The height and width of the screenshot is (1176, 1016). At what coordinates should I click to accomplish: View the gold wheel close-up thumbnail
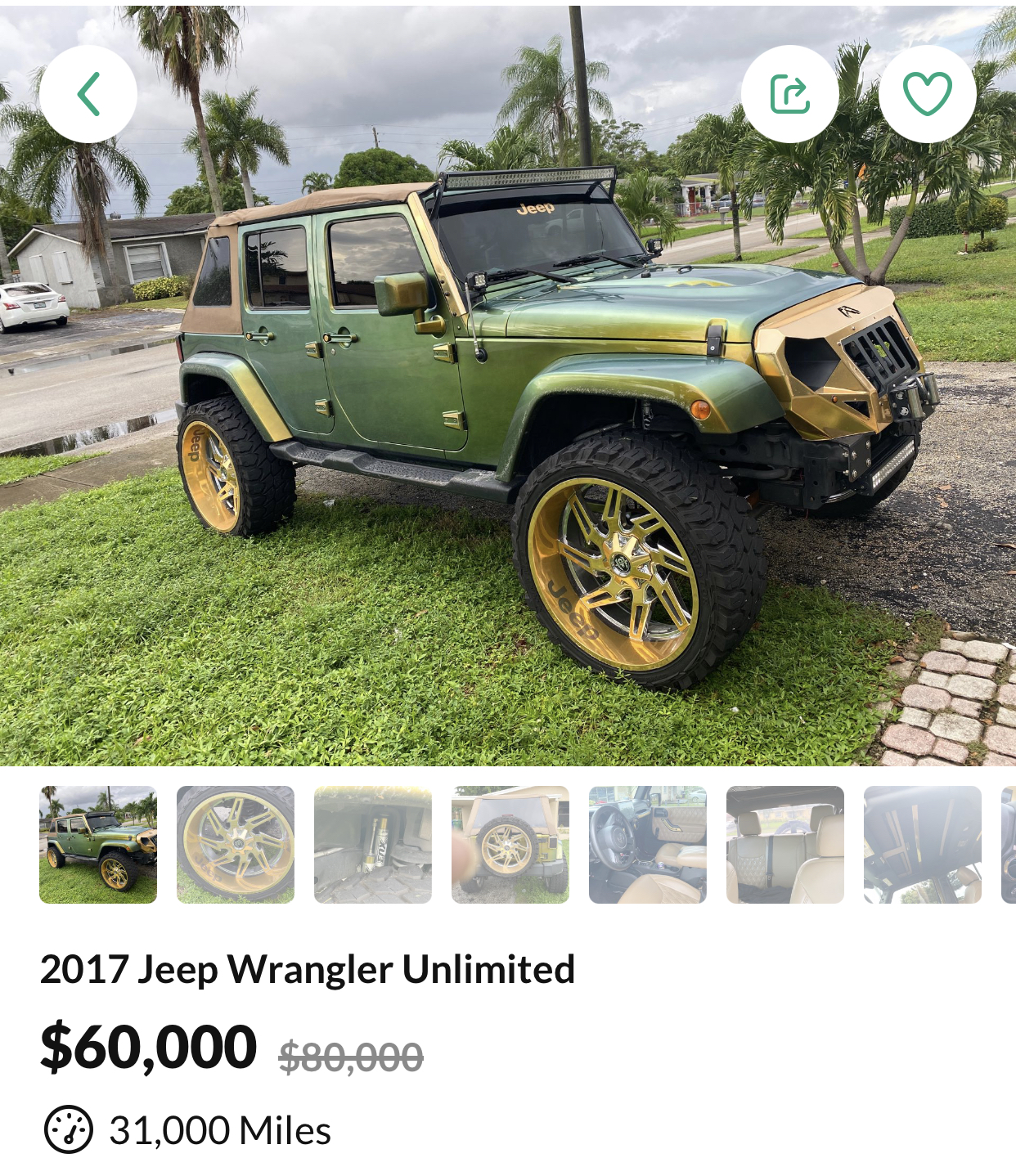(x=236, y=845)
